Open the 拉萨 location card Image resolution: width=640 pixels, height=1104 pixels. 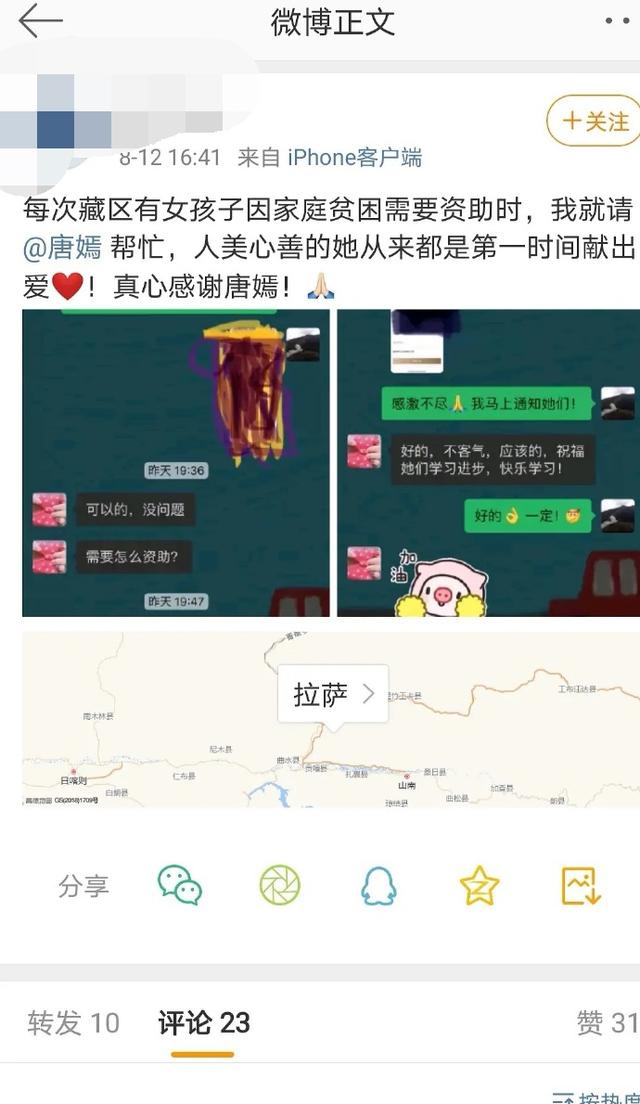[x=333, y=695]
